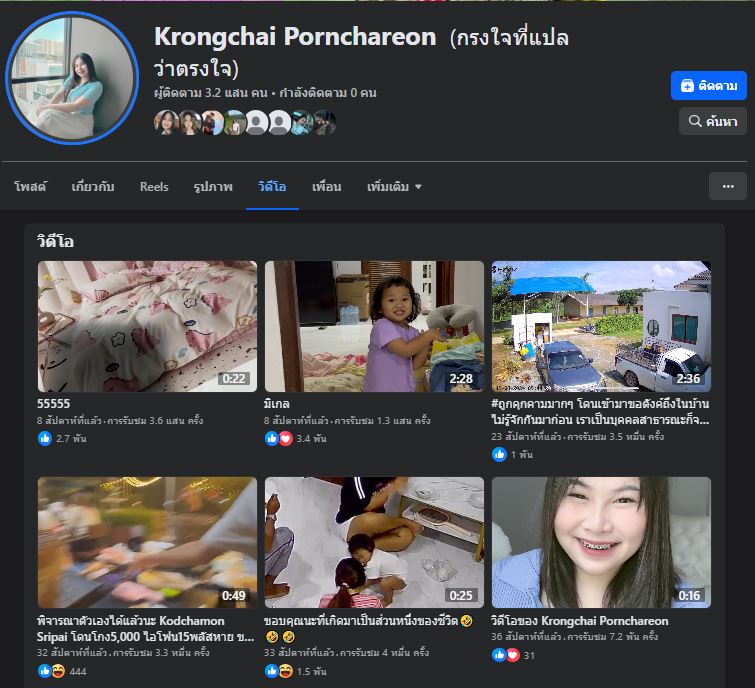Select the วิดีโอ tab

pyautogui.click(x=272, y=187)
